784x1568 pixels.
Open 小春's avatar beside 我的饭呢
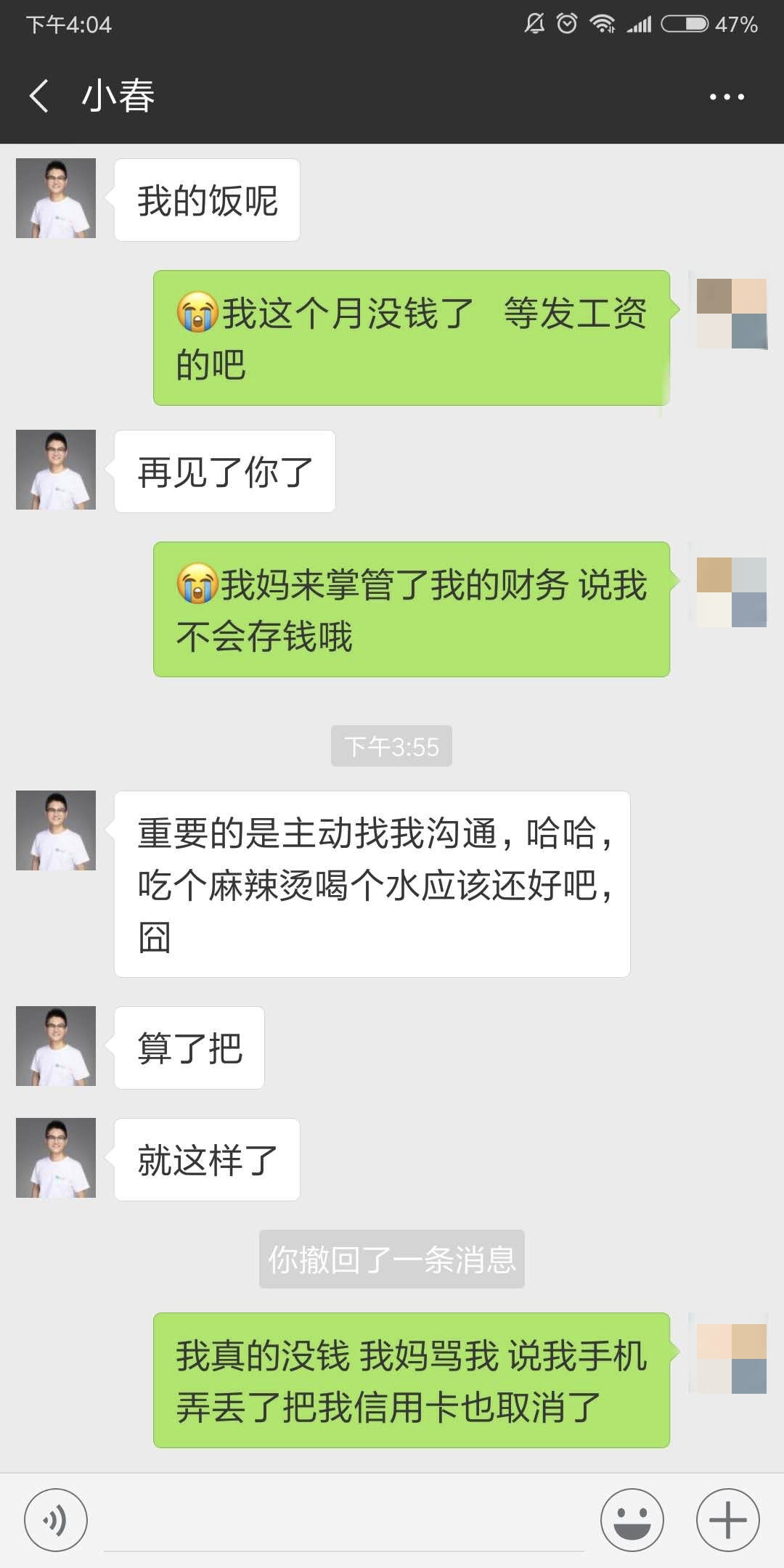(56, 198)
